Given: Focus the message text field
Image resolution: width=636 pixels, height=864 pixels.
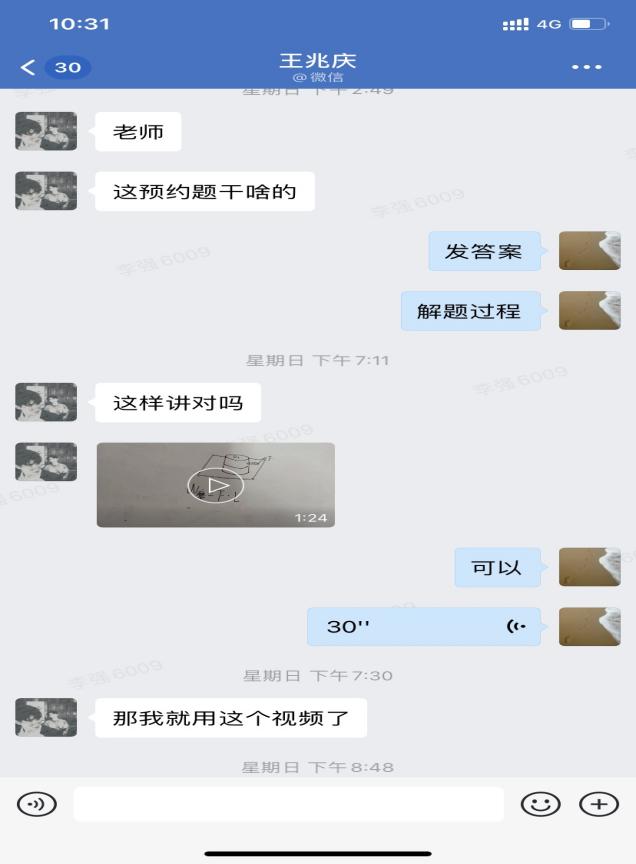Looking at the screenshot, I should 288,804.
